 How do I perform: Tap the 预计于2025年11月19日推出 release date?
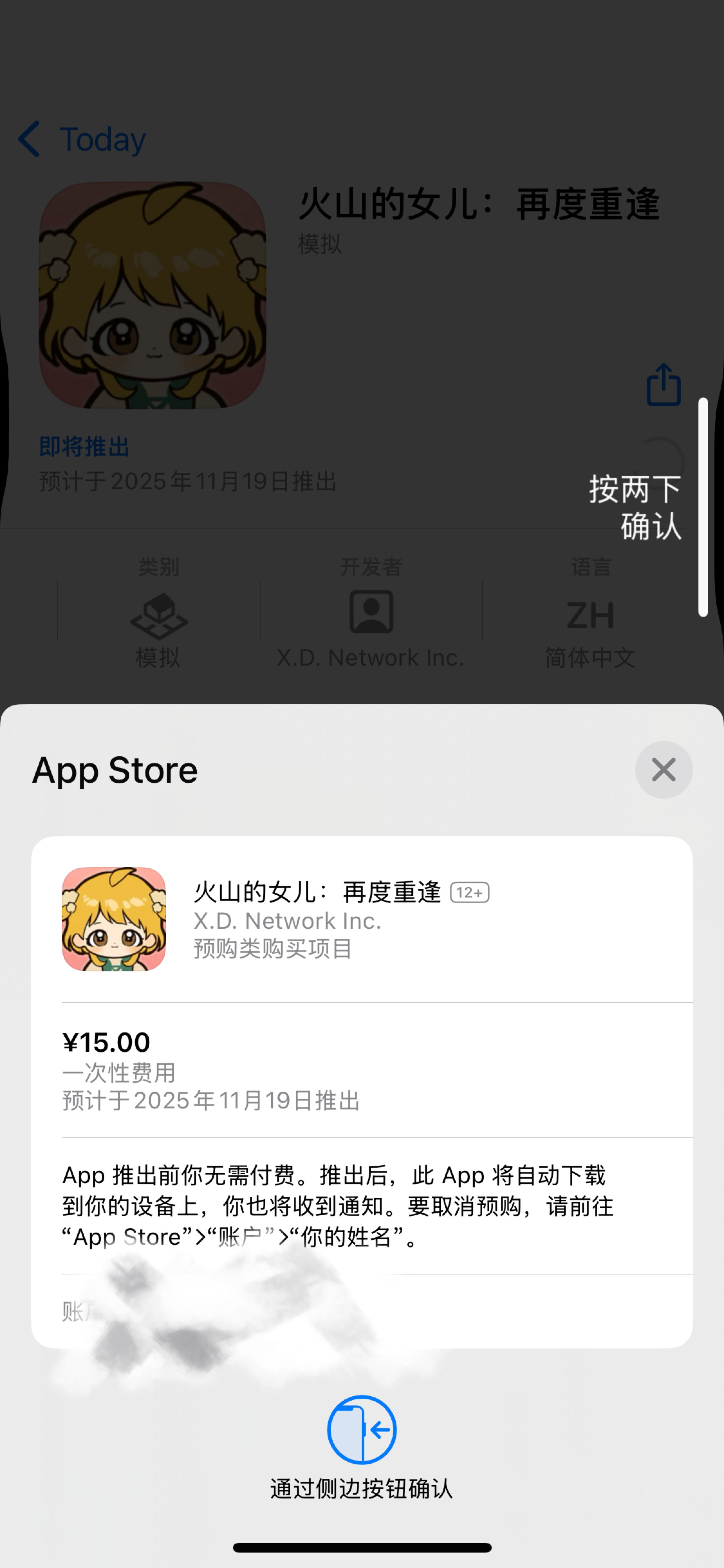tap(210, 1100)
